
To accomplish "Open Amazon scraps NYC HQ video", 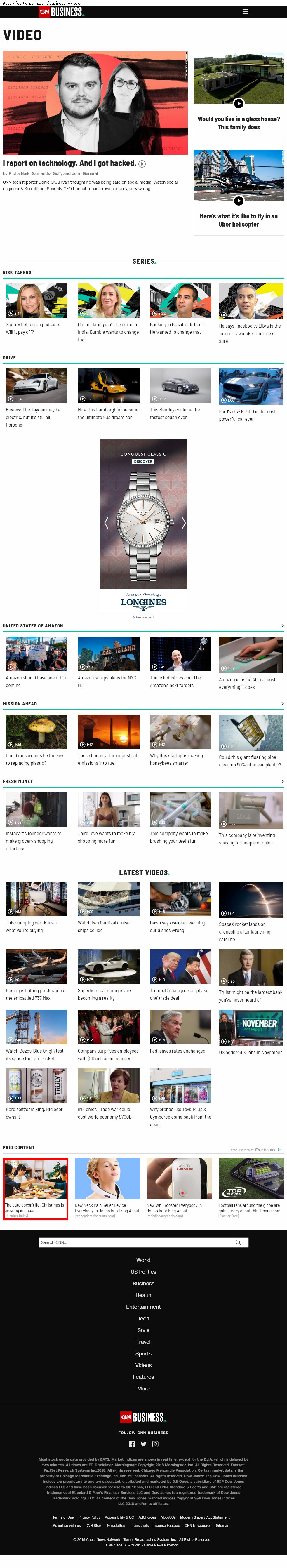I will [108, 654].
